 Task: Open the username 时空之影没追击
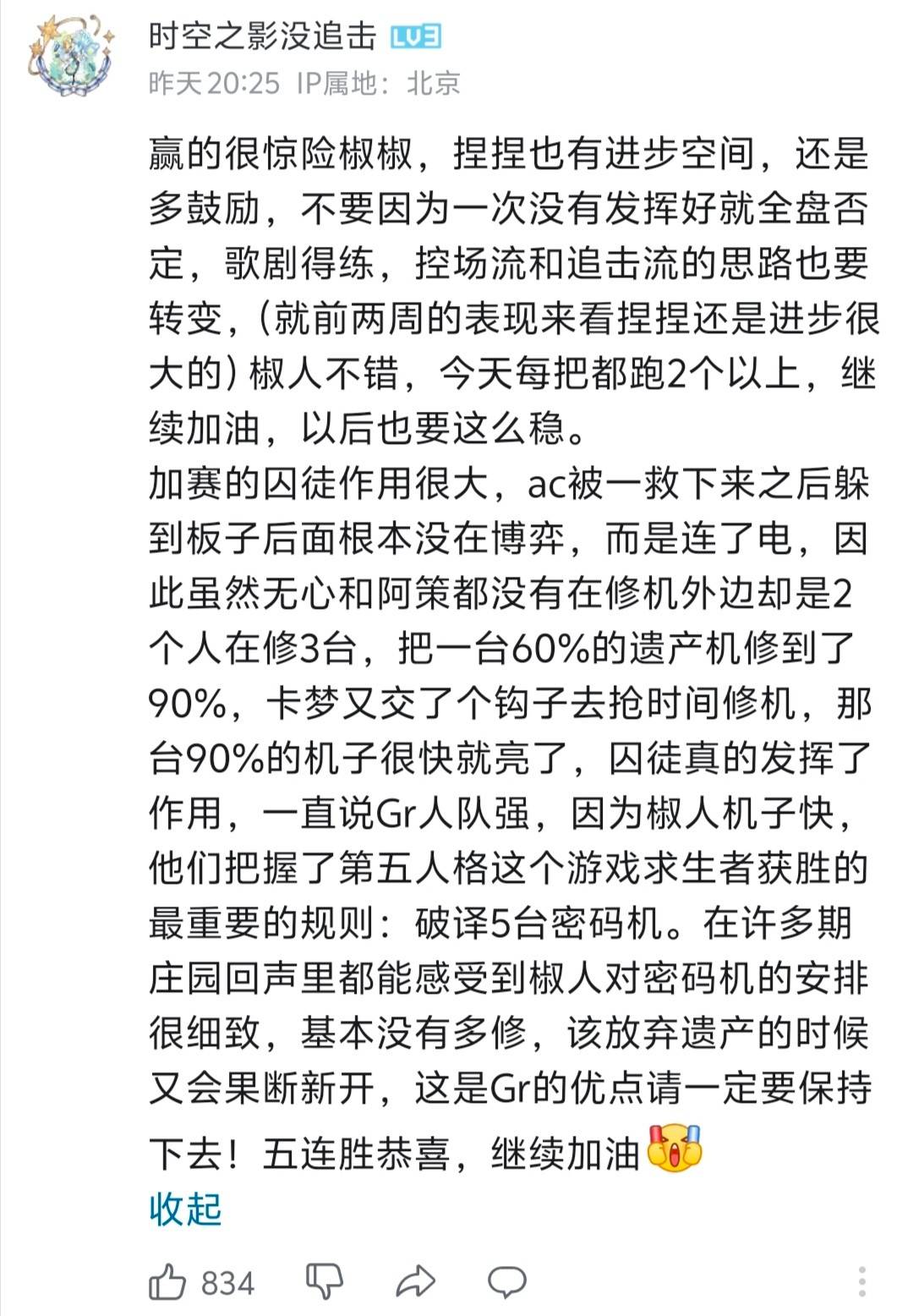(x=262, y=36)
